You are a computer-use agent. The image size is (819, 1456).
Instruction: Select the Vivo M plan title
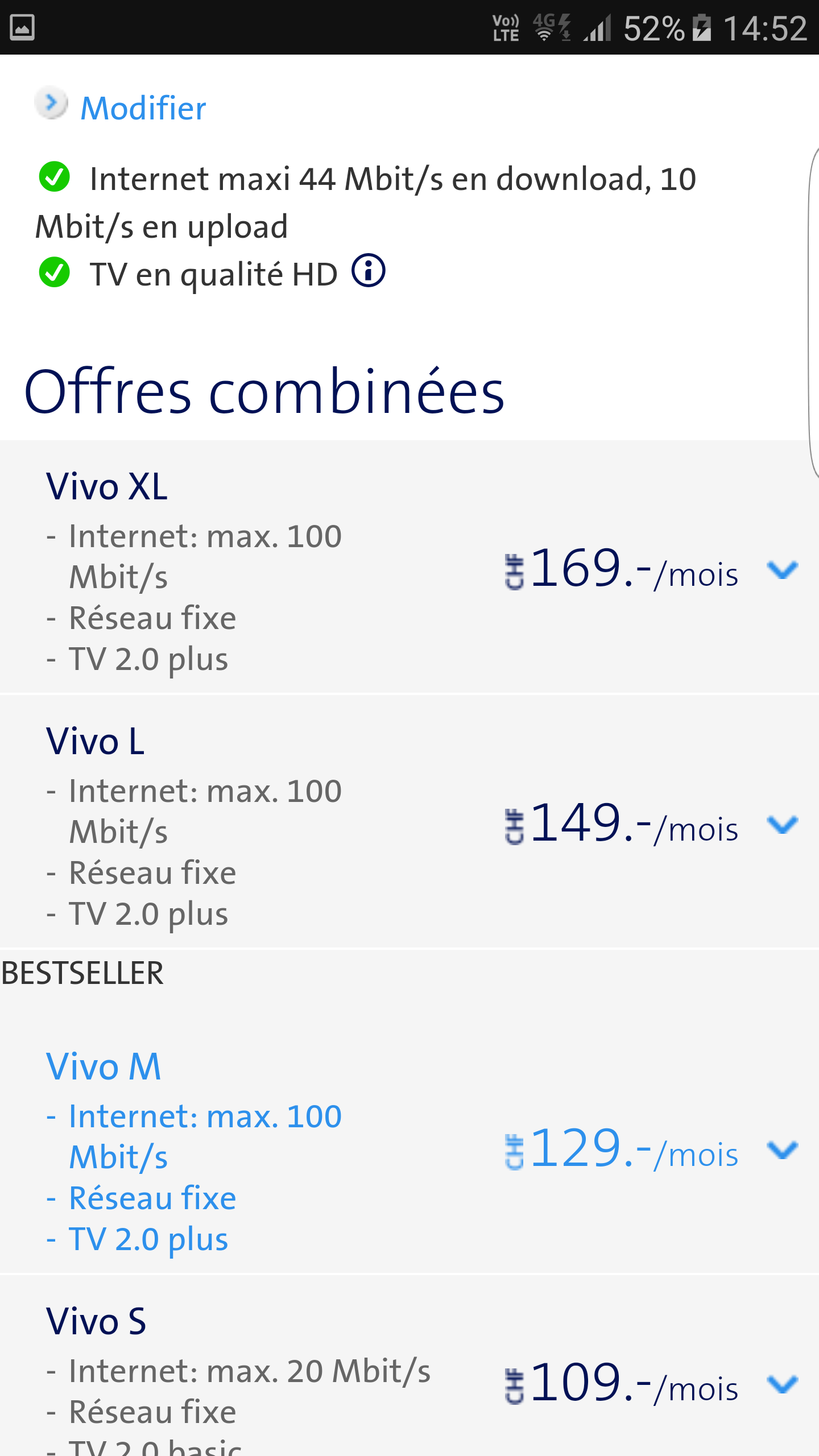point(104,1065)
